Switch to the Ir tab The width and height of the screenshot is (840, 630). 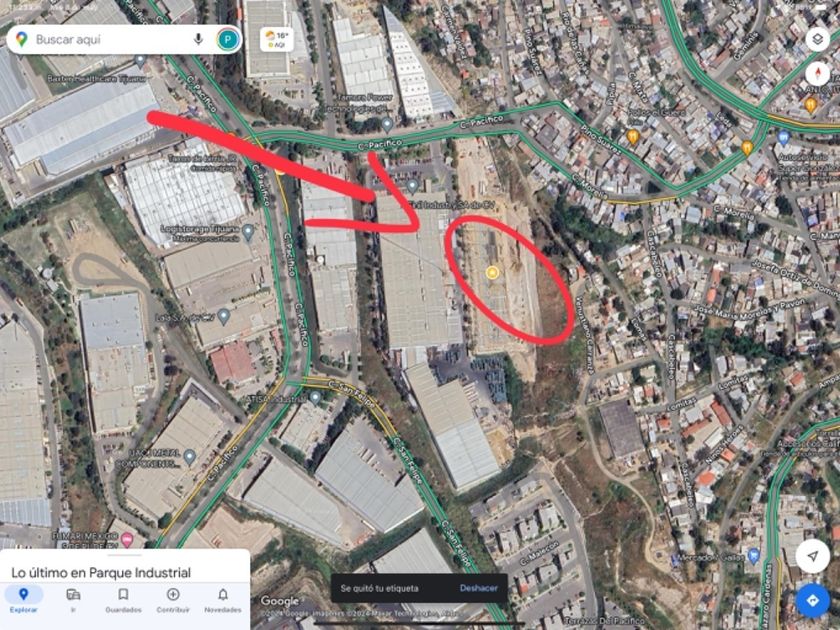[73, 599]
